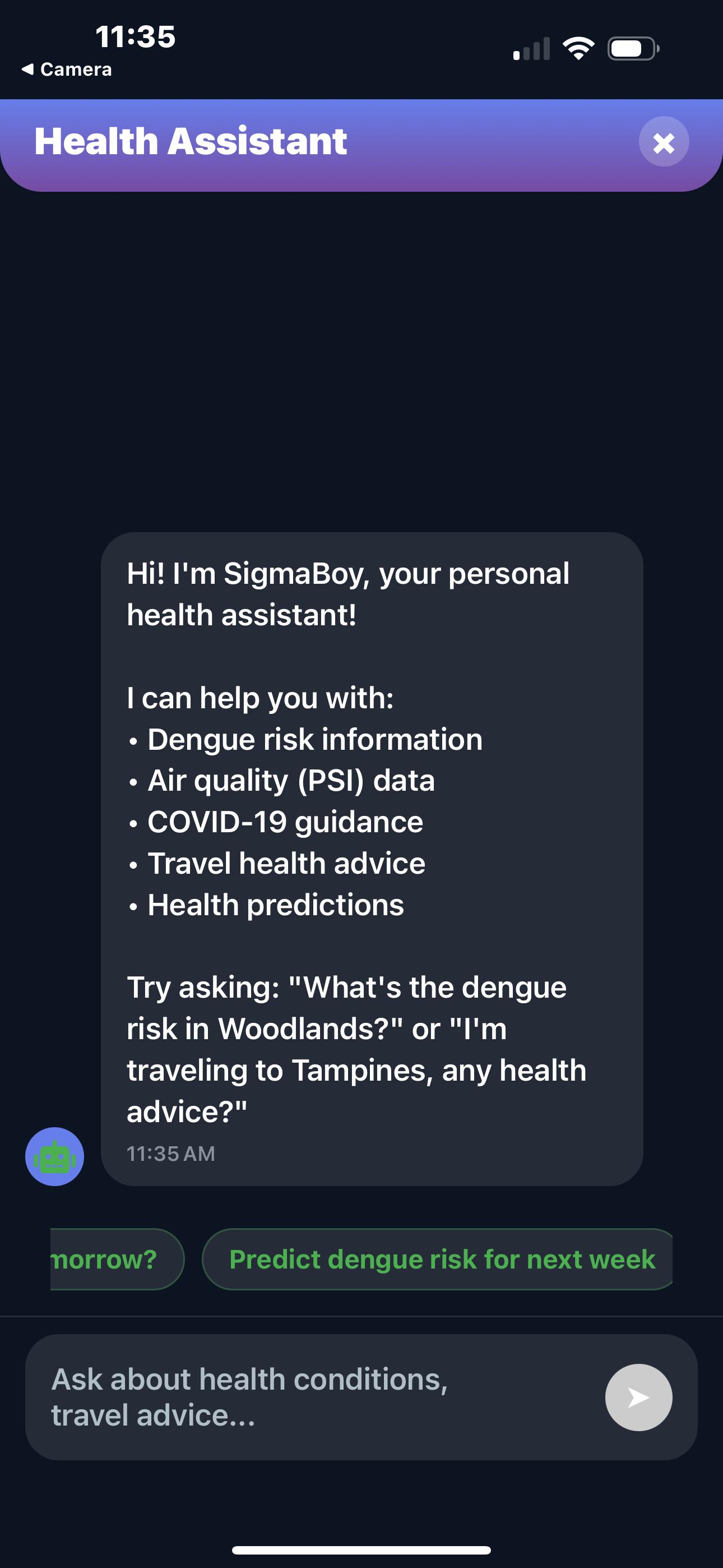Send the message with arrow button
The width and height of the screenshot is (723, 1568).
638,1397
